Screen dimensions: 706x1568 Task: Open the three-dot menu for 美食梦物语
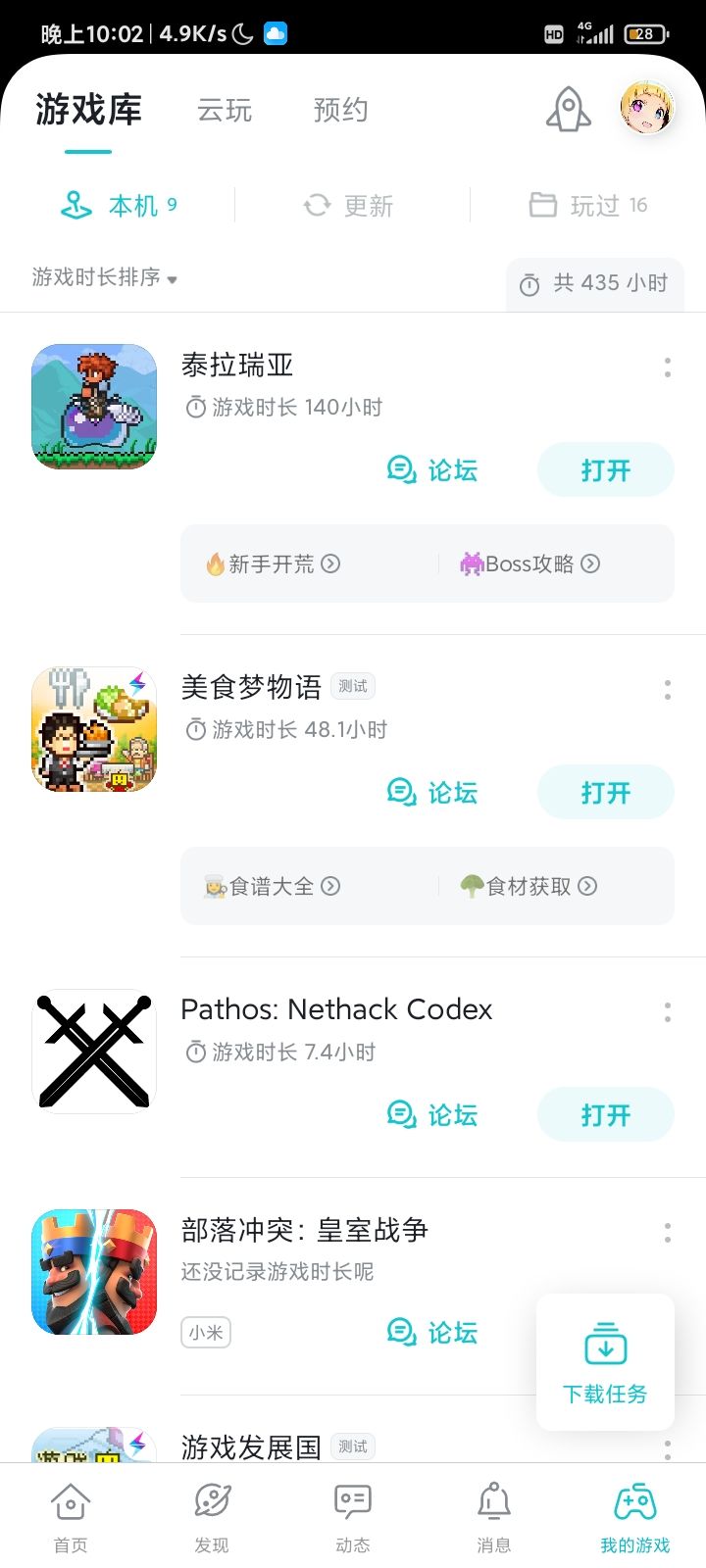[668, 689]
